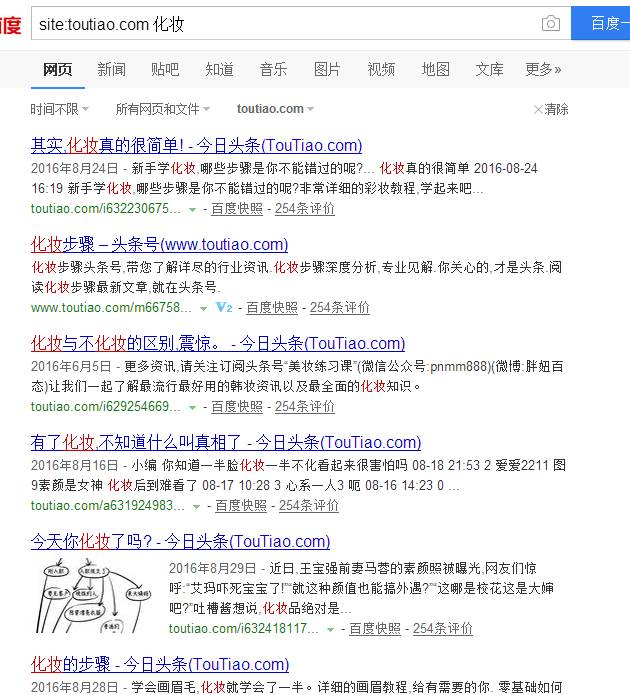
Task: Switch to the 文库 tab
Action: tap(489, 69)
